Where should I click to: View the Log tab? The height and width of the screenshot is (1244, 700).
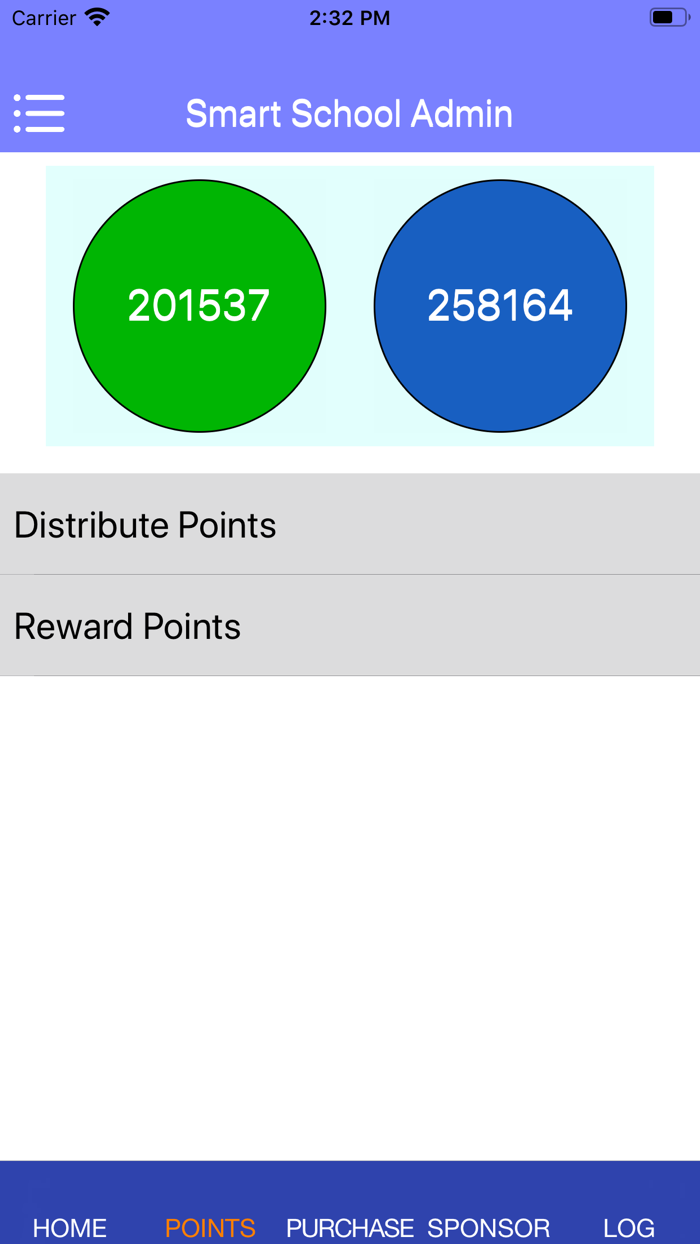(629, 1227)
